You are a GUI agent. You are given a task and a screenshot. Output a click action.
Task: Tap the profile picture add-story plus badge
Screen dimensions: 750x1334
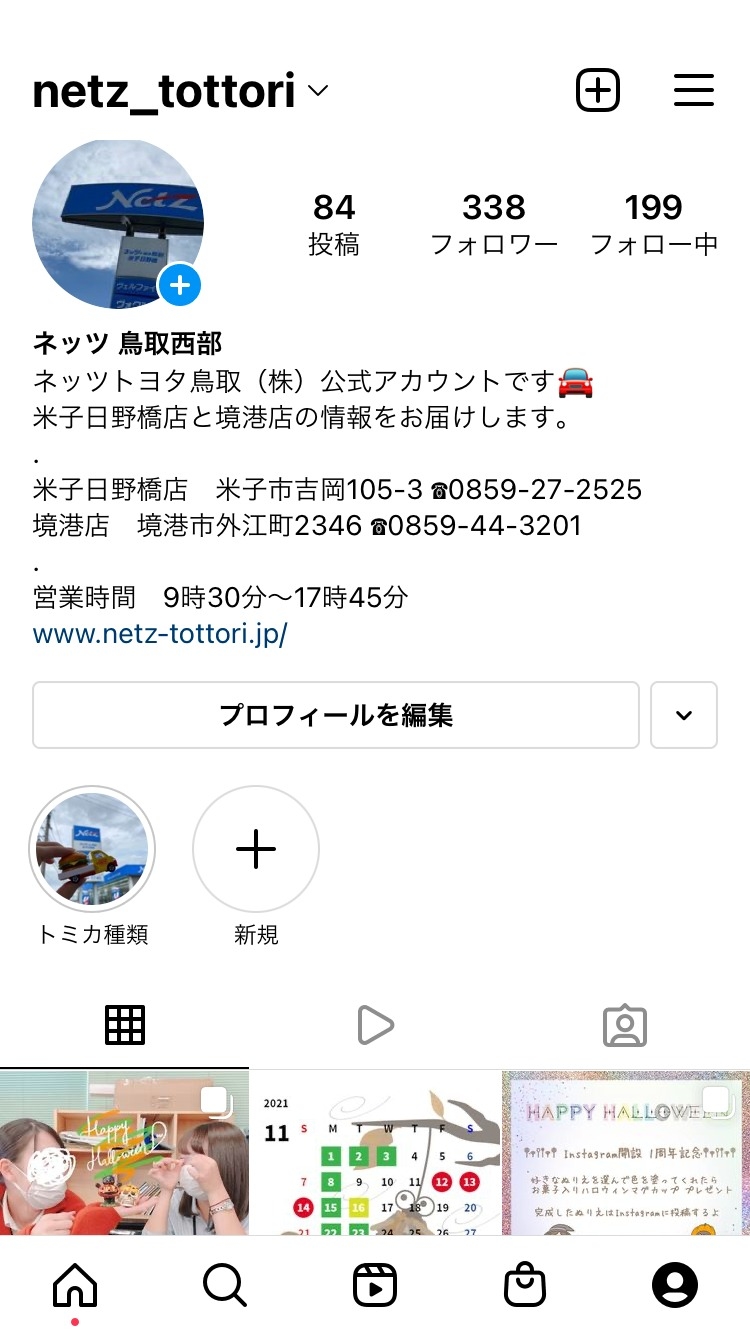click(x=180, y=286)
